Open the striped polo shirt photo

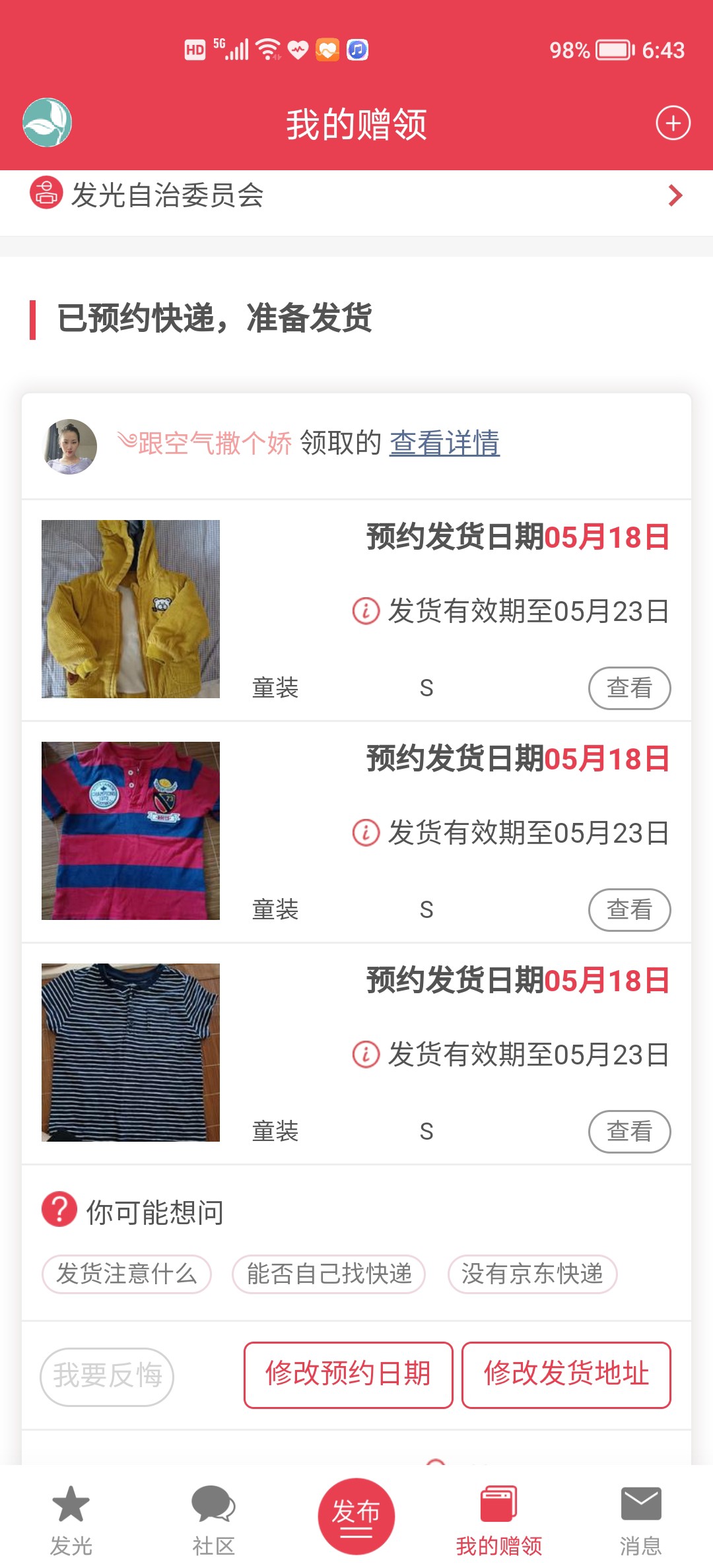[131, 831]
